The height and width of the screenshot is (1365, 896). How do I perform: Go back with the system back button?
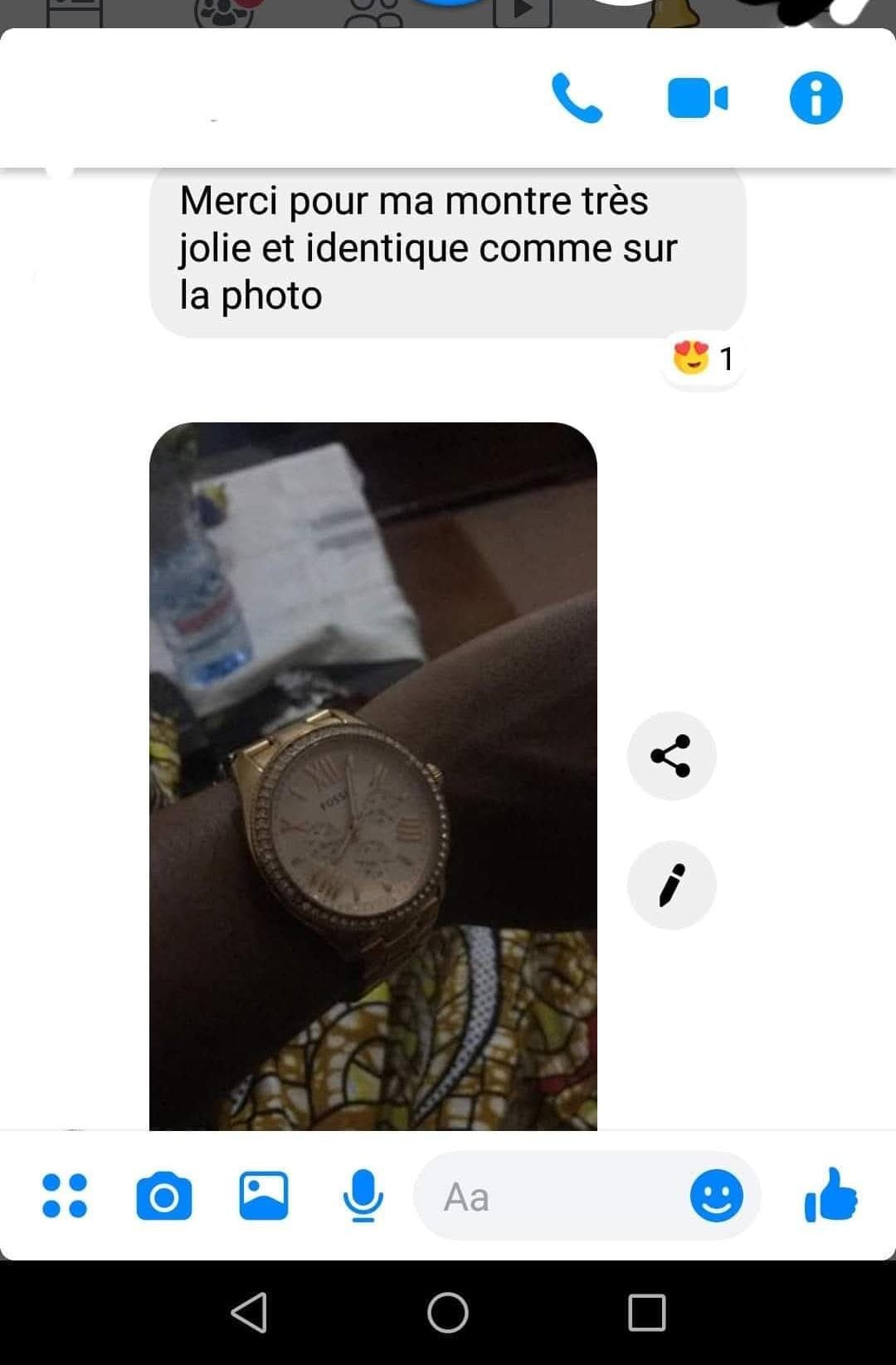pos(249,1313)
